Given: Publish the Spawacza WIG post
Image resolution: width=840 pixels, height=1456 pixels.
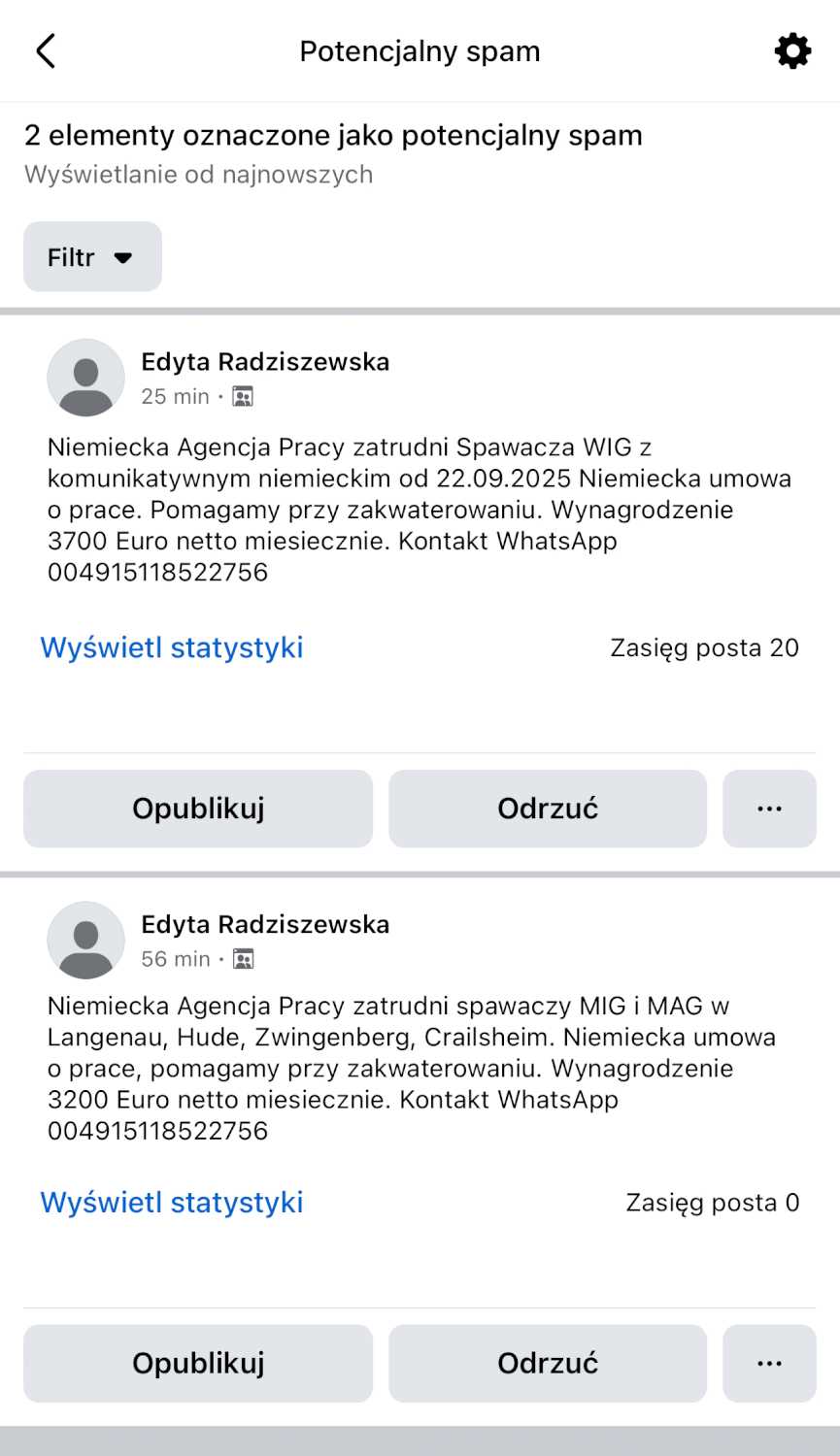Looking at the screenshot, I should coord(198,809).
